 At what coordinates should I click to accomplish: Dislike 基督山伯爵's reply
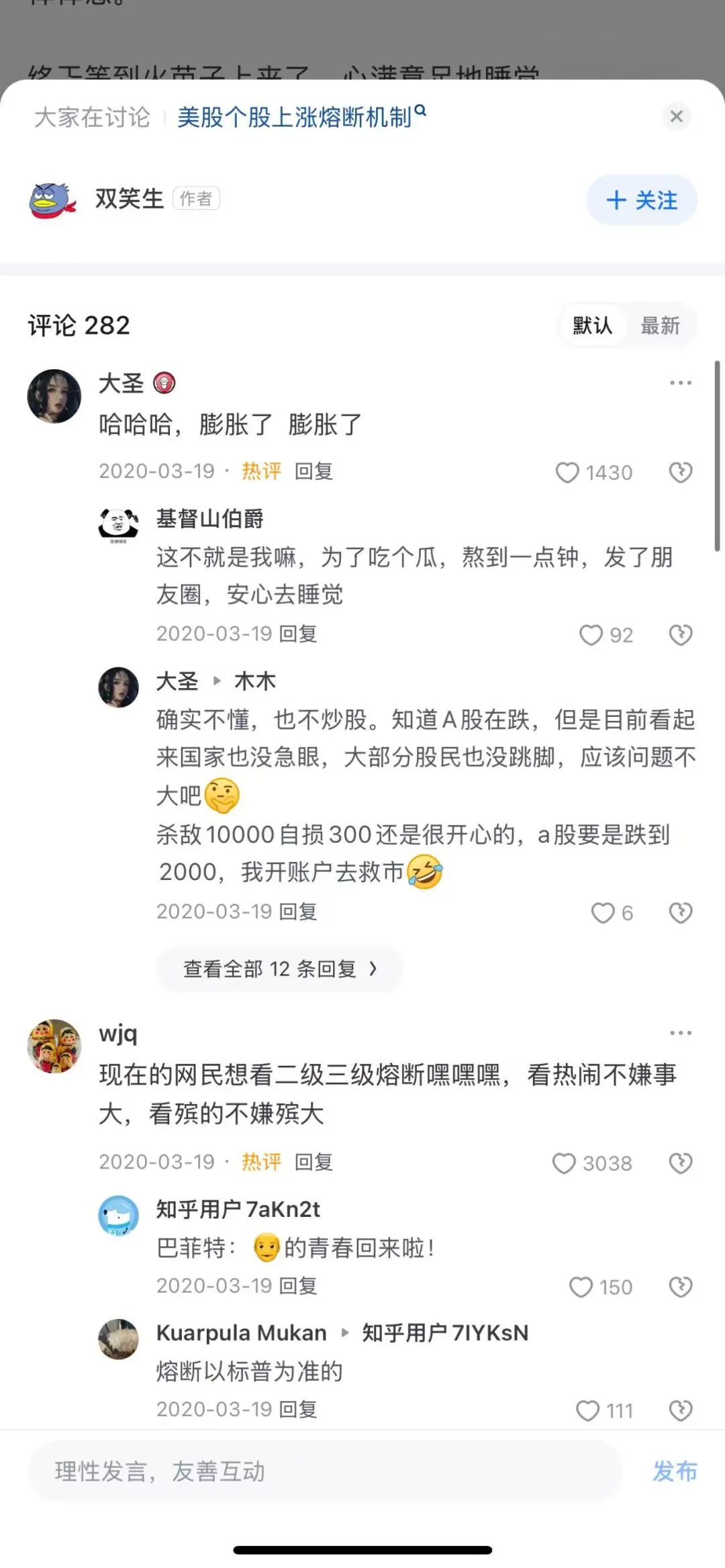[681, 635]
